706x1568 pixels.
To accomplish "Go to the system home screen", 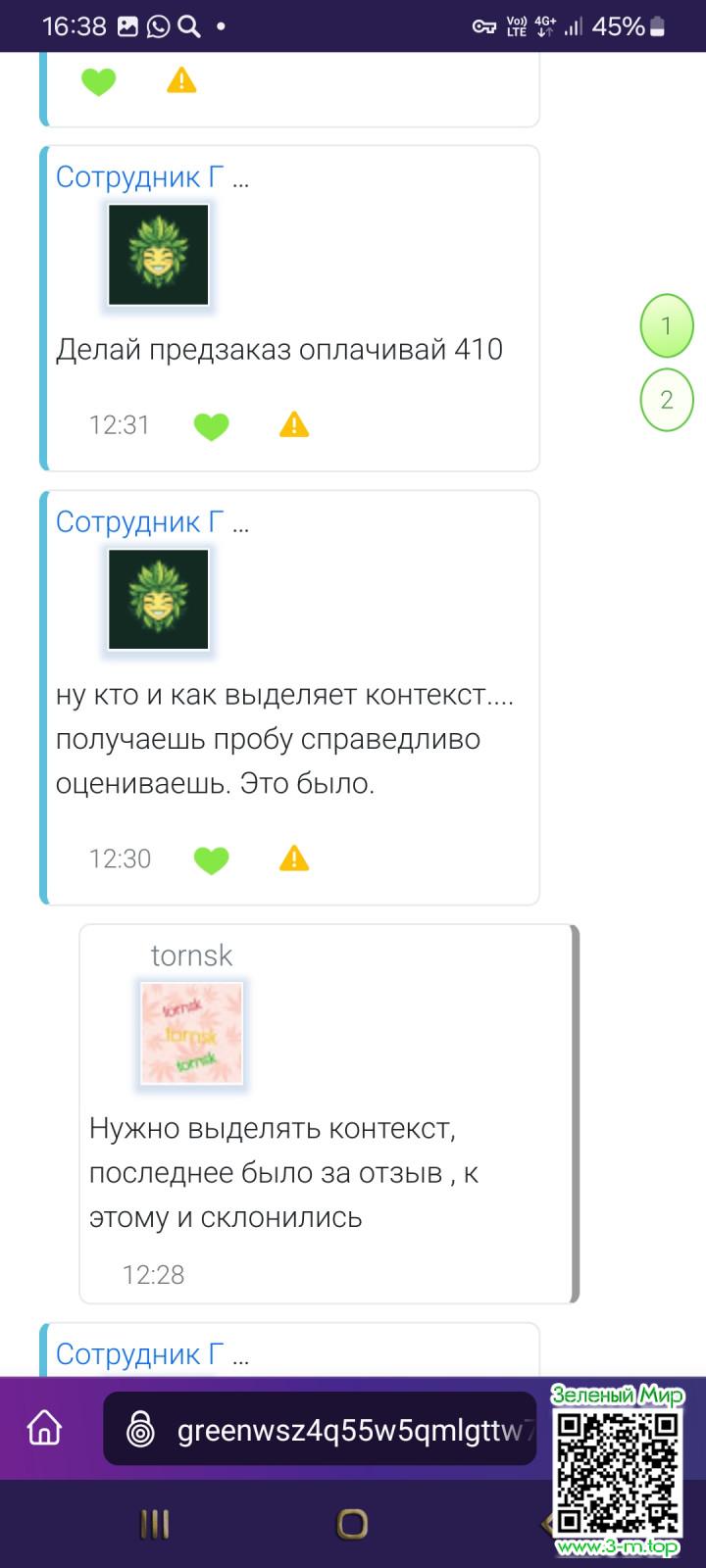I will coord(352,1524).
